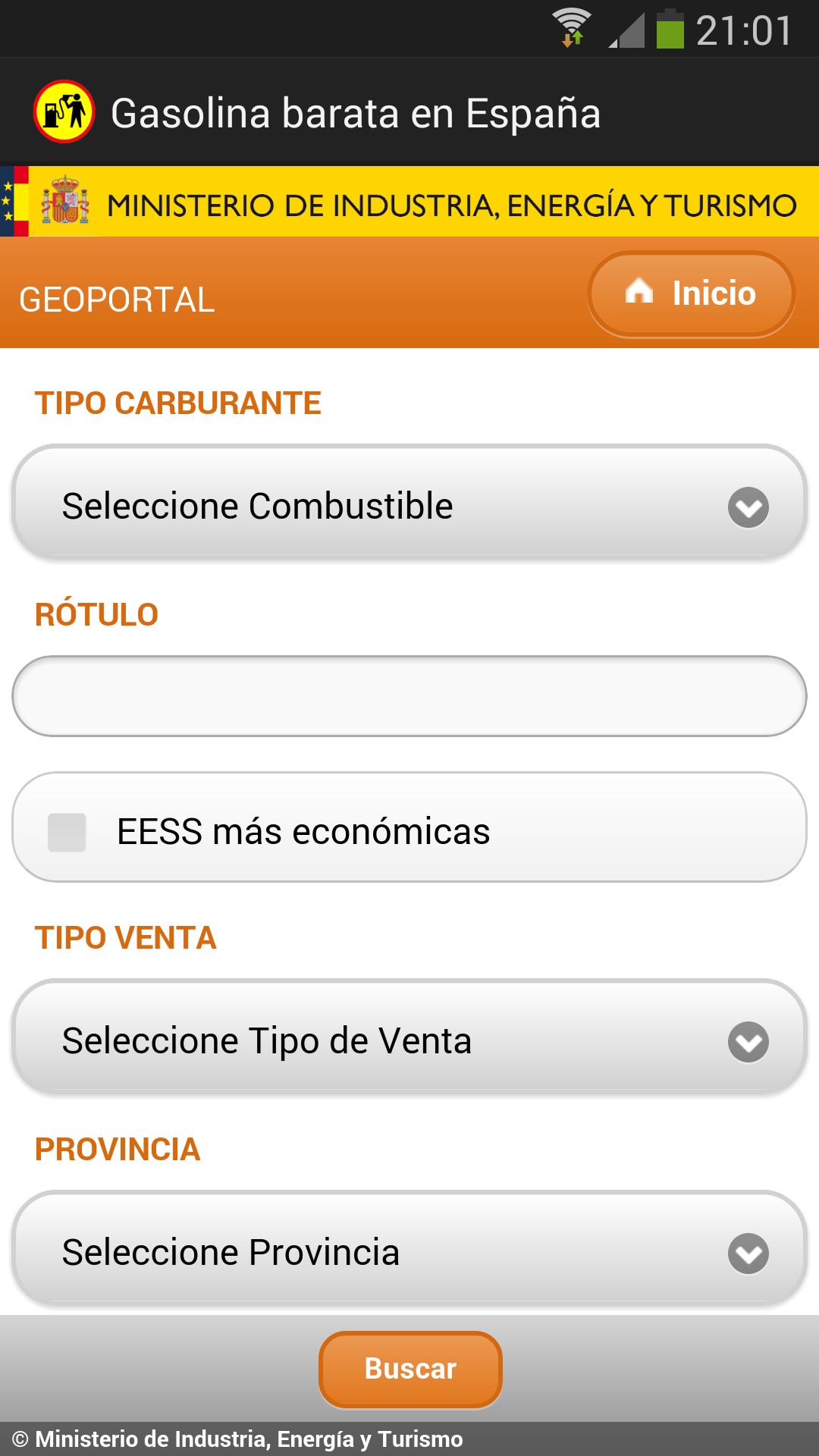Click the home icon inside Inicio button
819x1456 pixels.
641,292
